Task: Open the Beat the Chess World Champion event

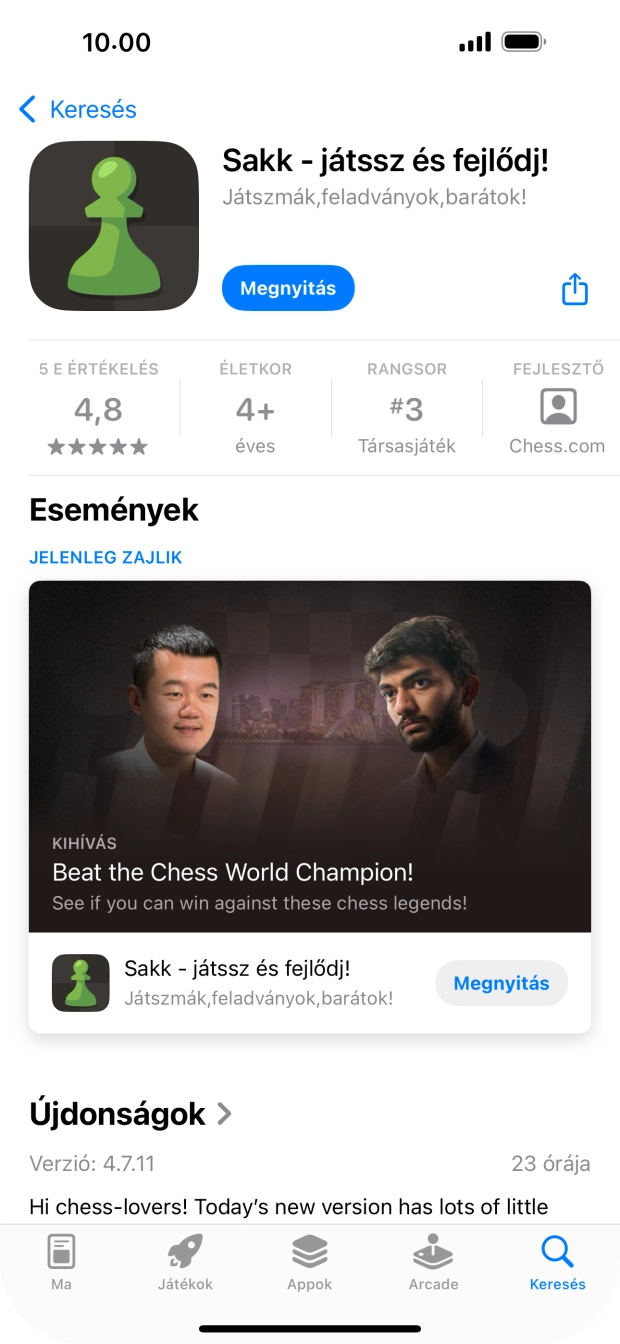Action: [x=310, y=756]
